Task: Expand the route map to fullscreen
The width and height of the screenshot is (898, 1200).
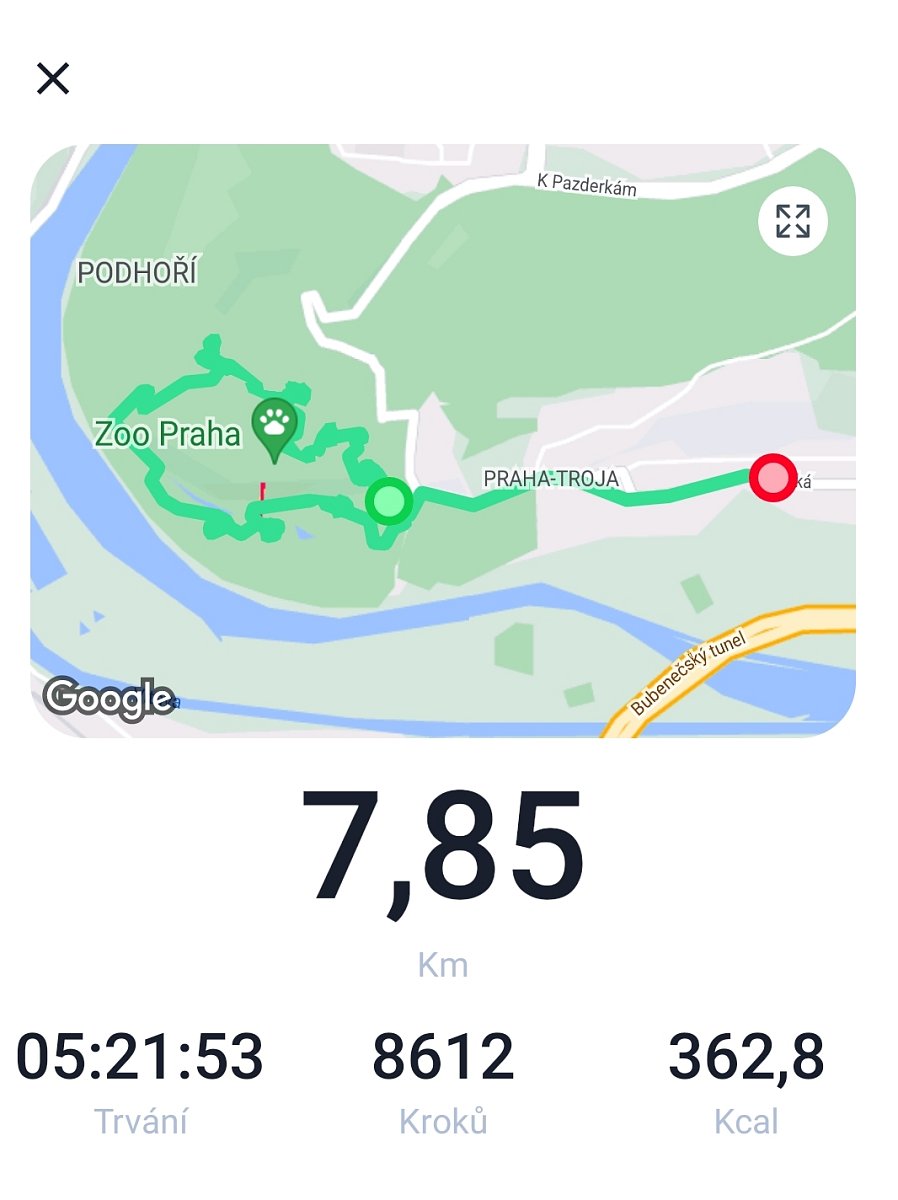Action: coord(792,221)
